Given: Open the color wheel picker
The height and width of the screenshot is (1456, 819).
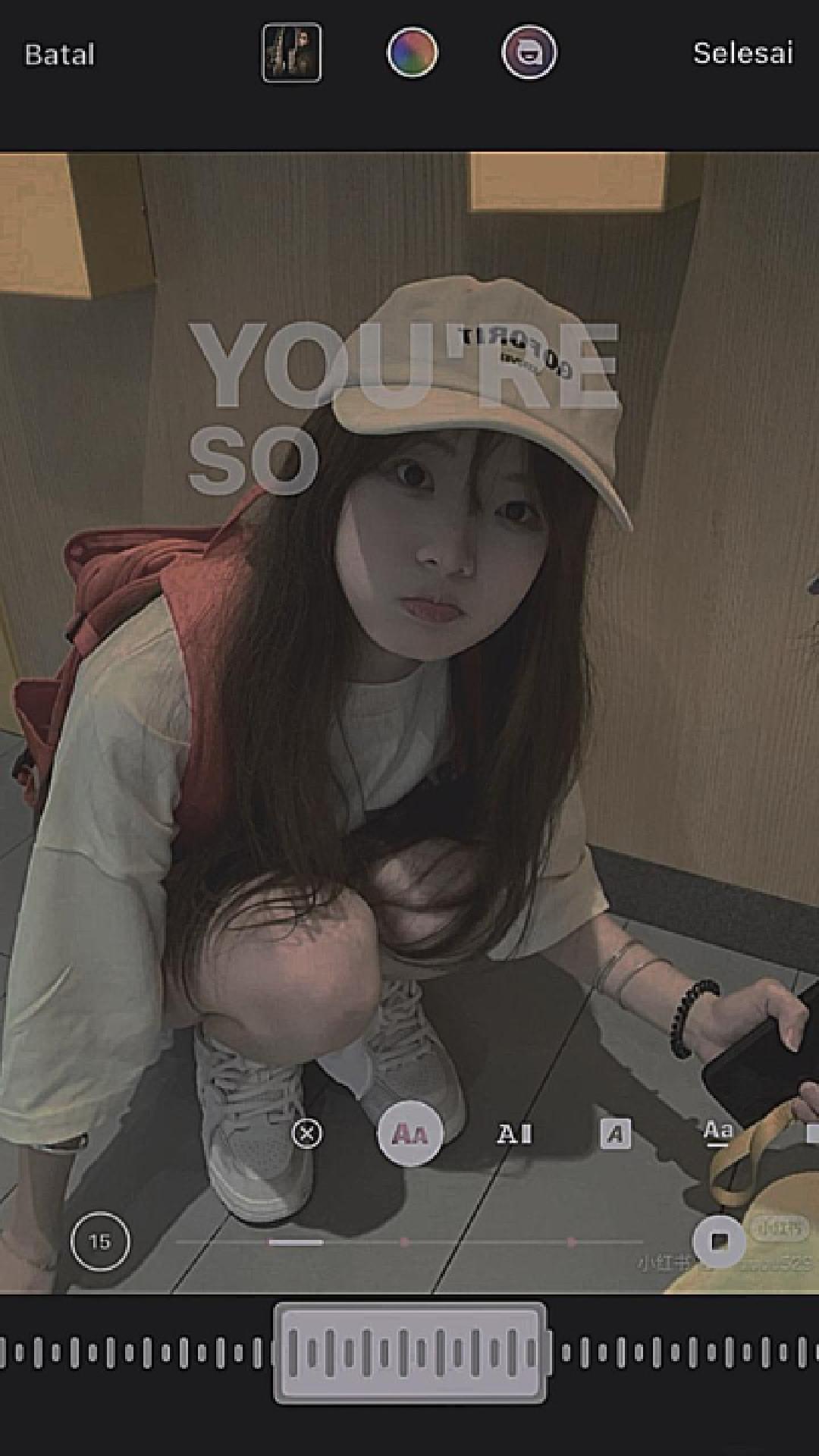Looking at the screenshot, I should point(412,53).
